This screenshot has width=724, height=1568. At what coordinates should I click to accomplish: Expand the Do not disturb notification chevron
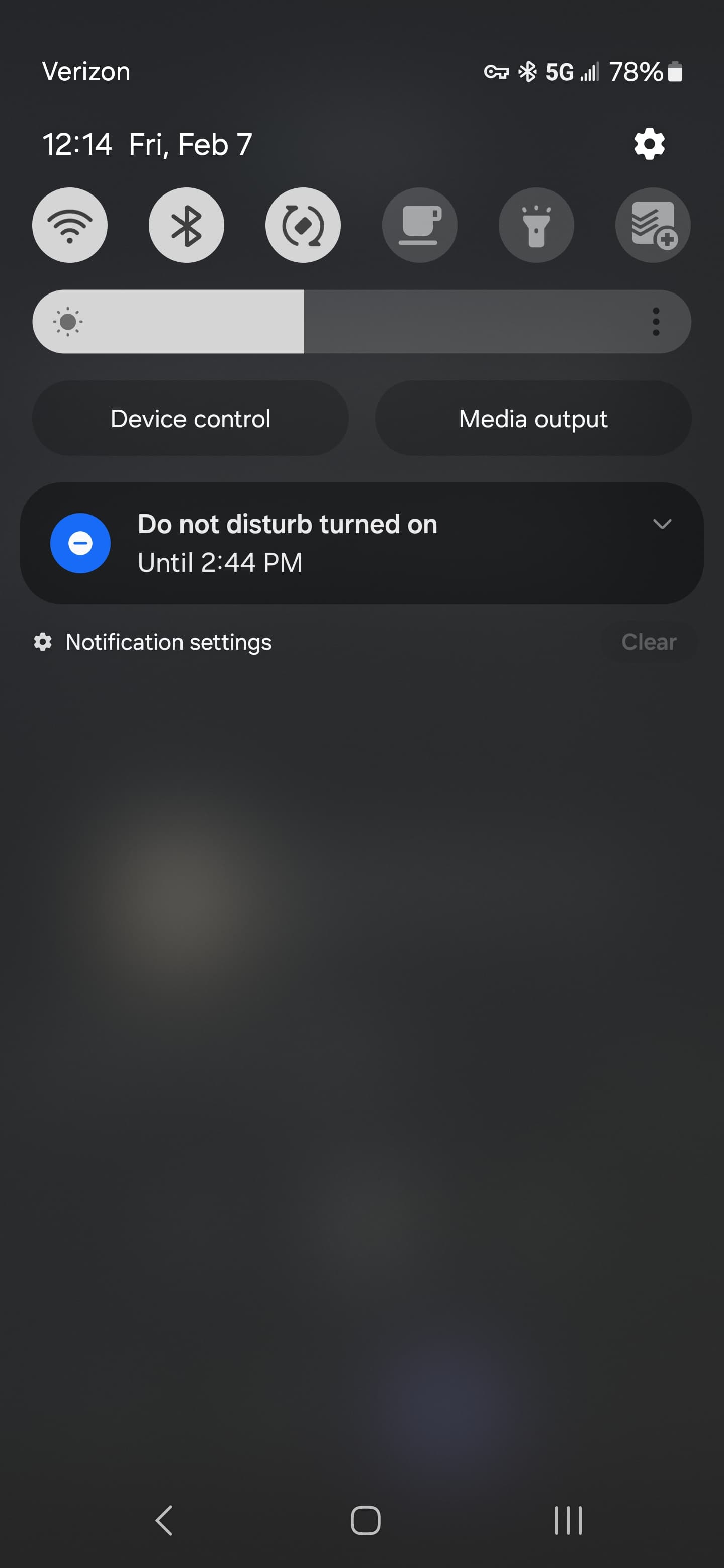[662, 524]
